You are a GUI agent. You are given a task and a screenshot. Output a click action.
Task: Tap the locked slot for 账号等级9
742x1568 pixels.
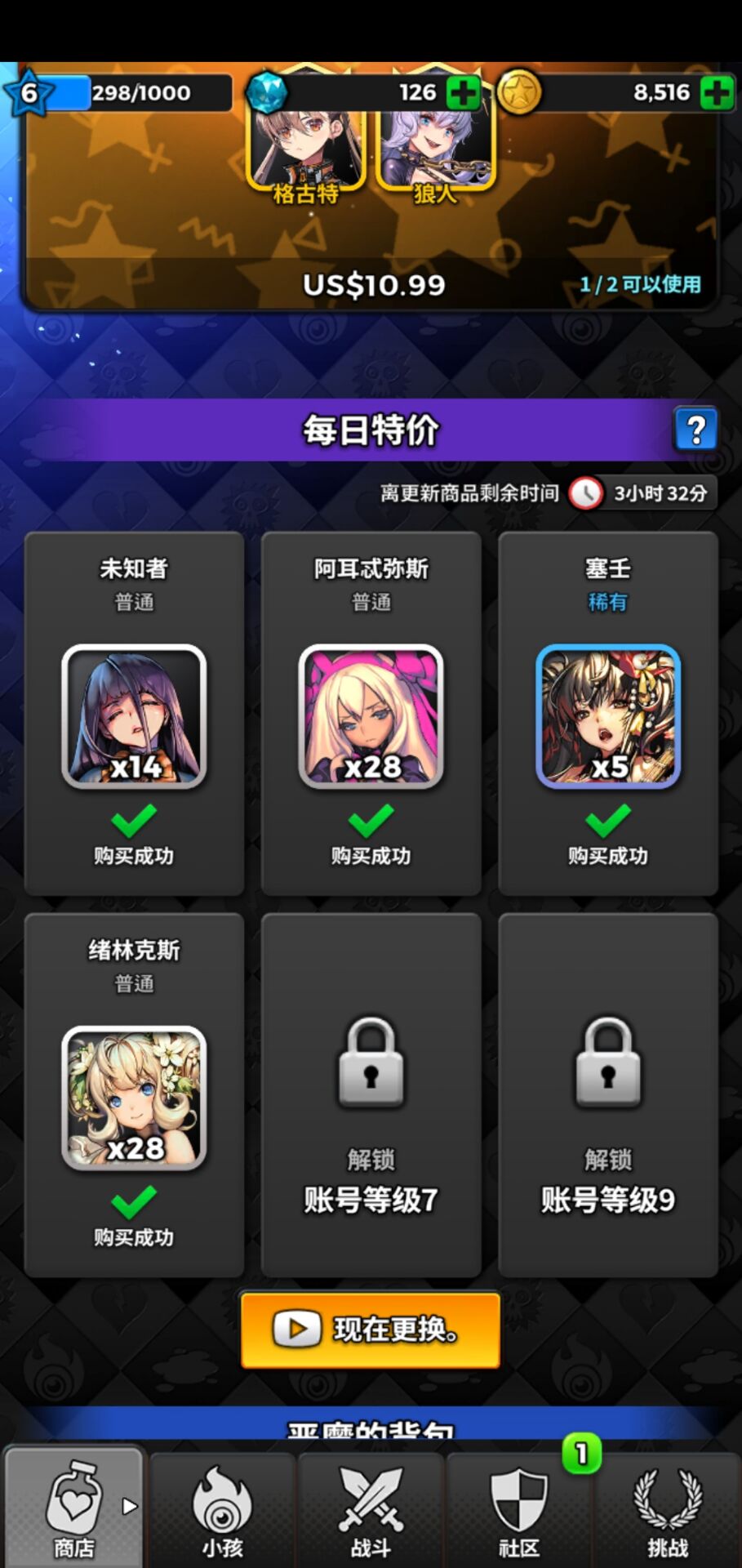(x=608, y=1096)
